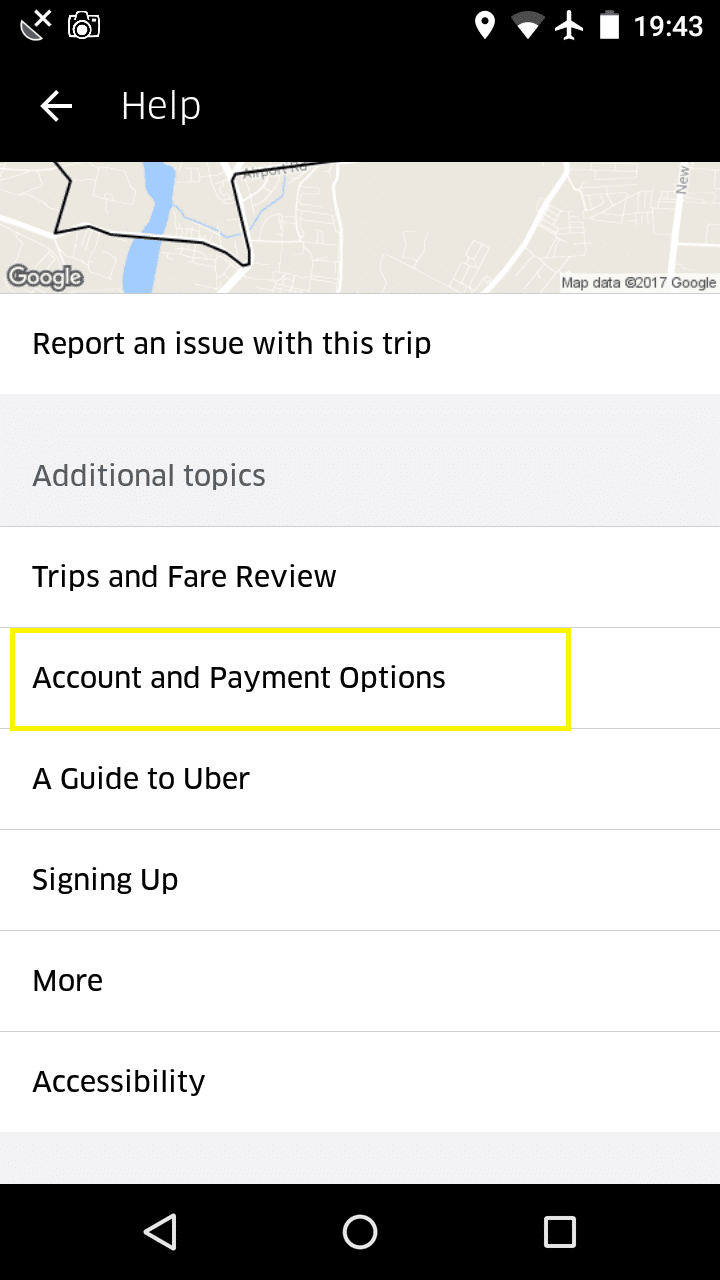Open the Accessibility help section

point(118,1081)
